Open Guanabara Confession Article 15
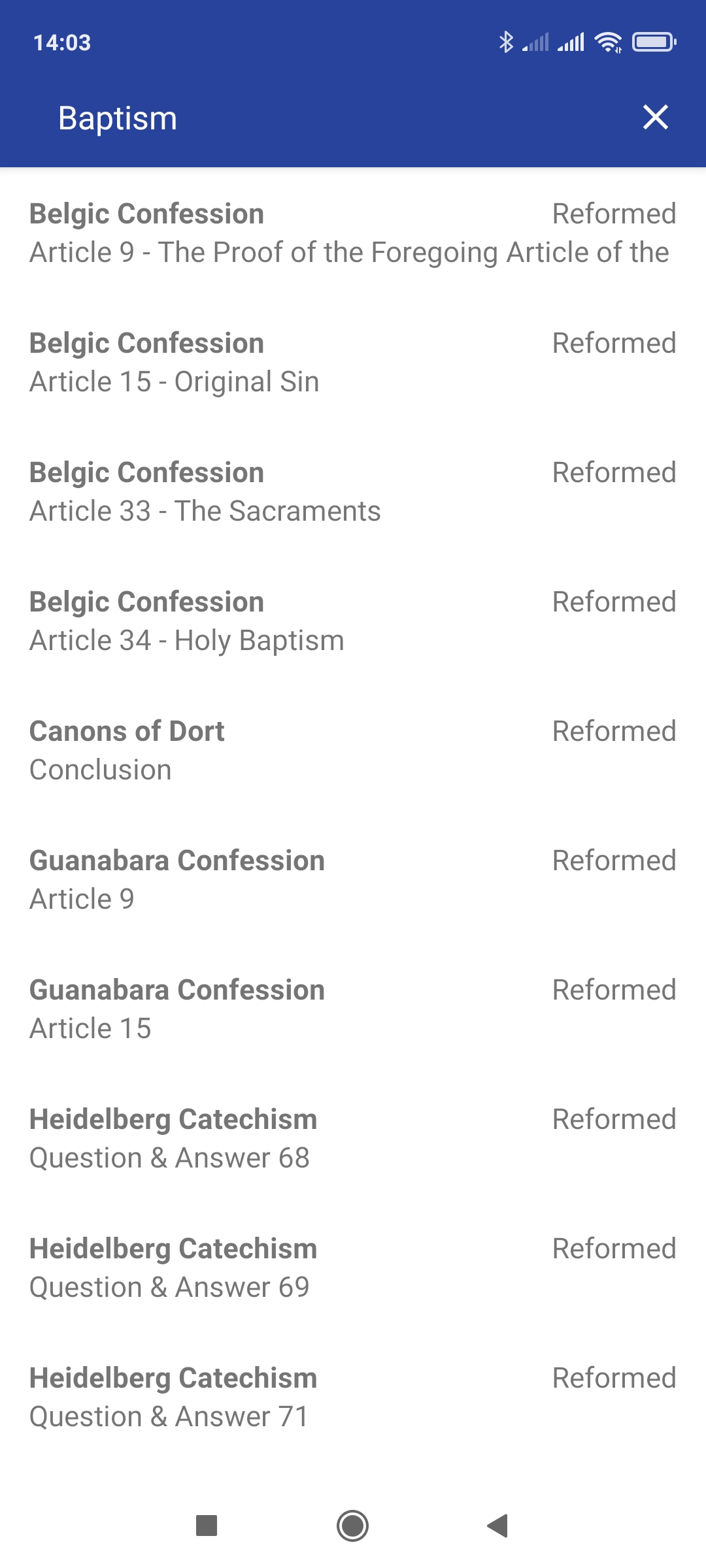706x1568 pixels. point(353,1009)
